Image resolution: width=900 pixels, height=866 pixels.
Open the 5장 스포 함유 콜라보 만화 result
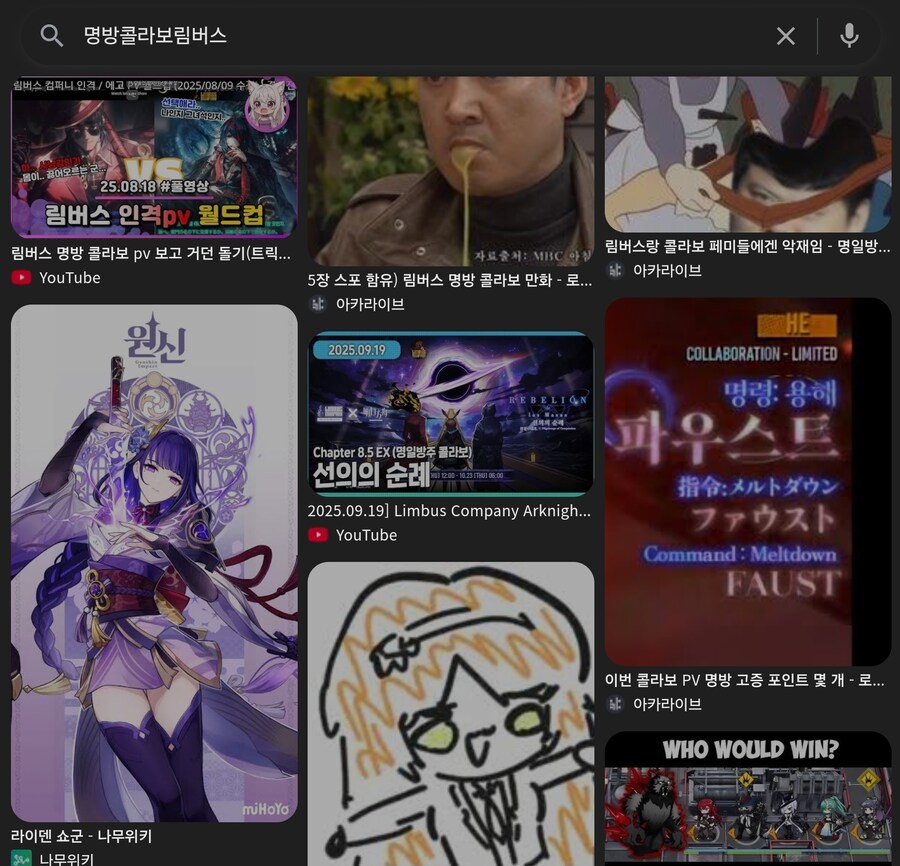[450, 170]
